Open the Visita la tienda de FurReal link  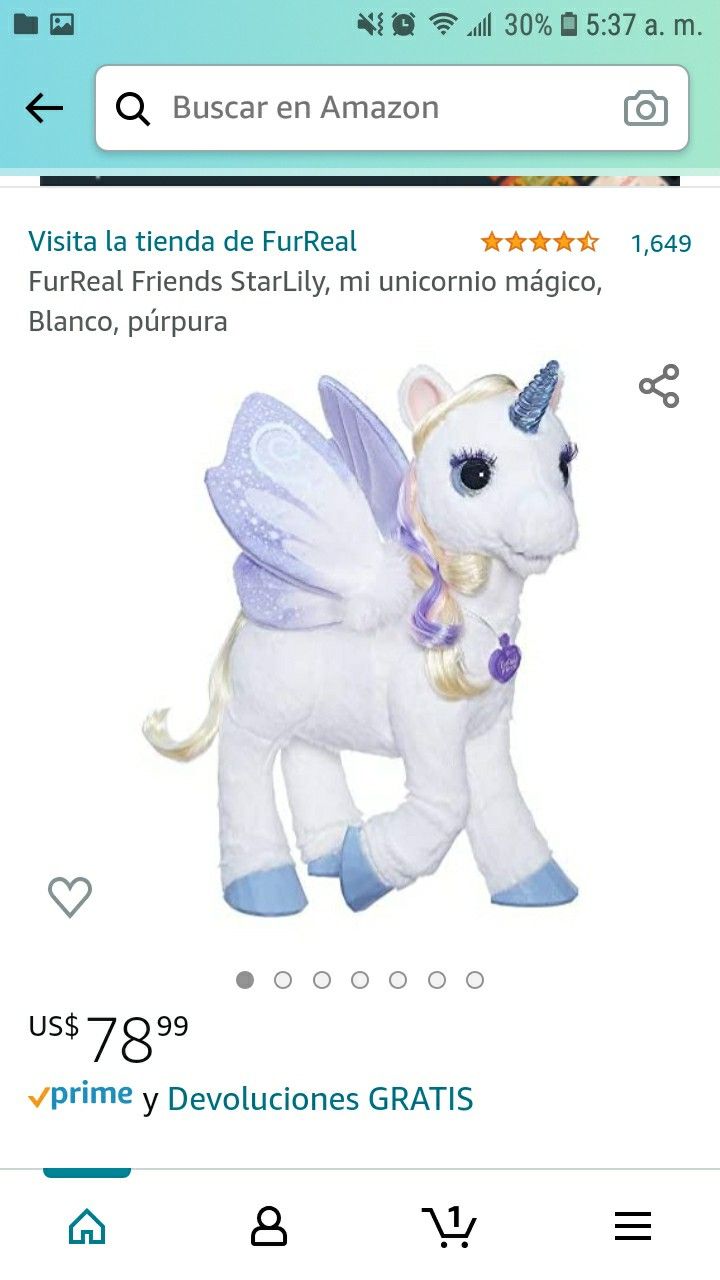[x=192, y=241]
